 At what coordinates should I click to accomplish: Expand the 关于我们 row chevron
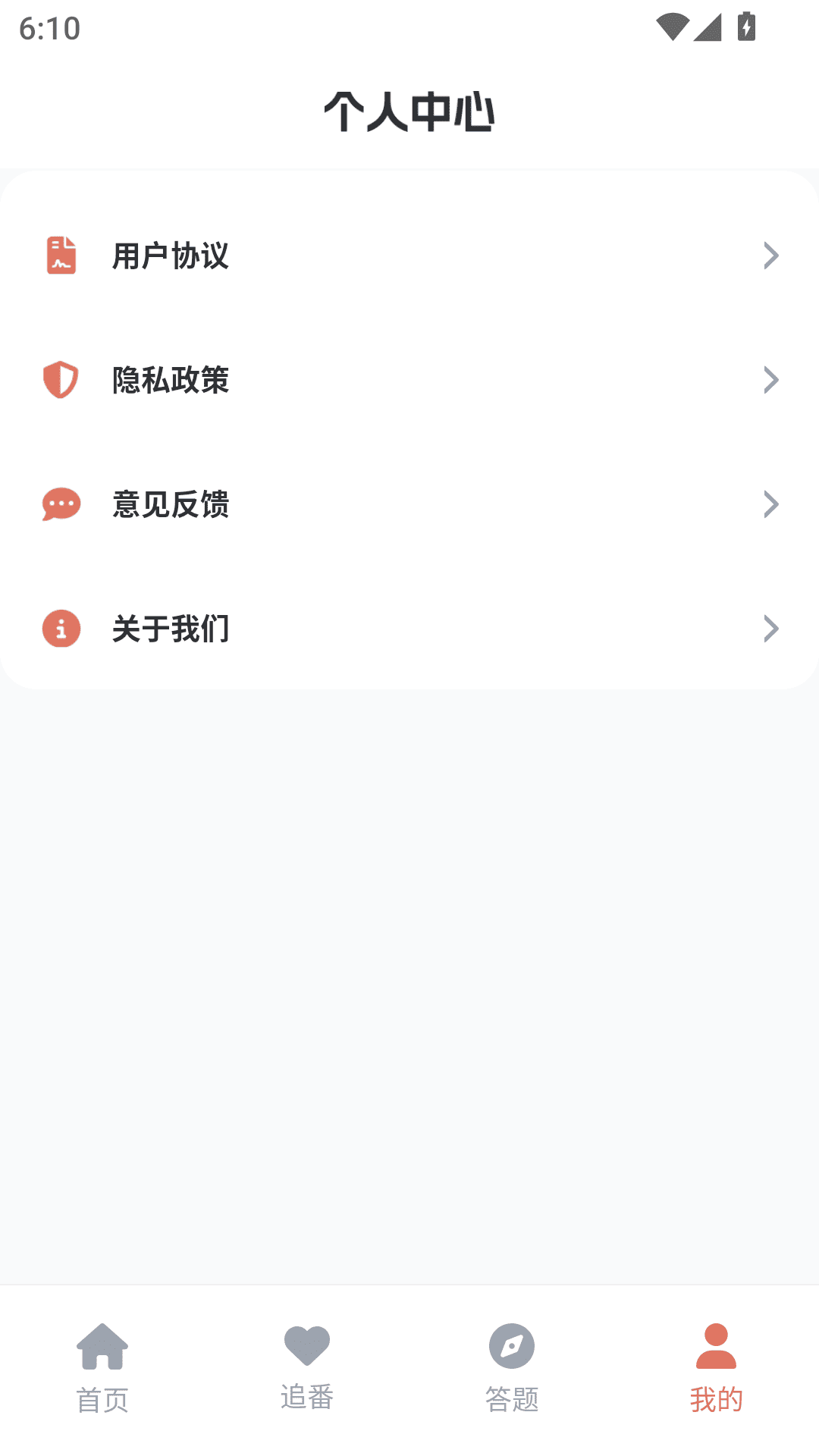click(772, 628)
